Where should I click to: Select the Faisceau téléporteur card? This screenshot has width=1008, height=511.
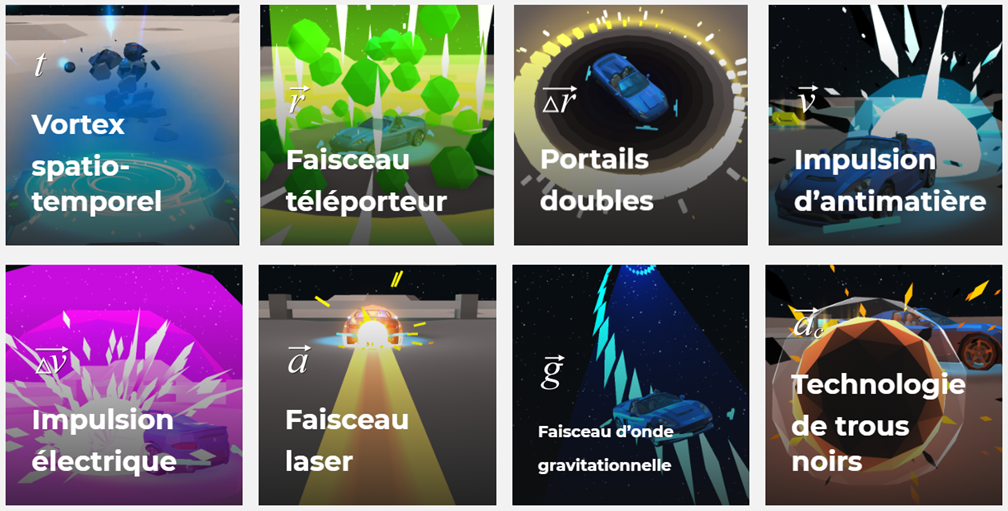coord(376,125)
